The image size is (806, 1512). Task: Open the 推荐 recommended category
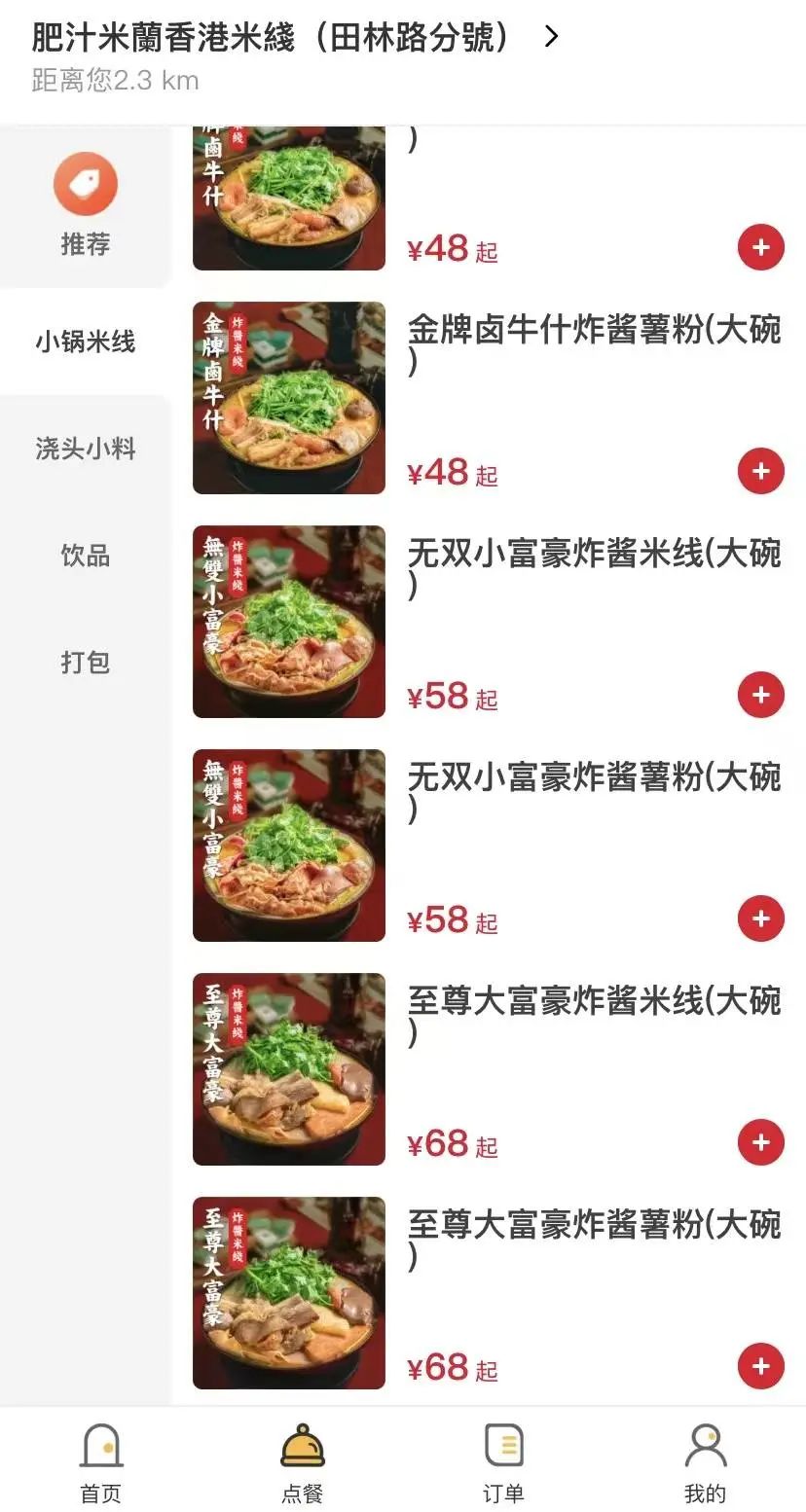pyautogui.click(x=86, y=244)
